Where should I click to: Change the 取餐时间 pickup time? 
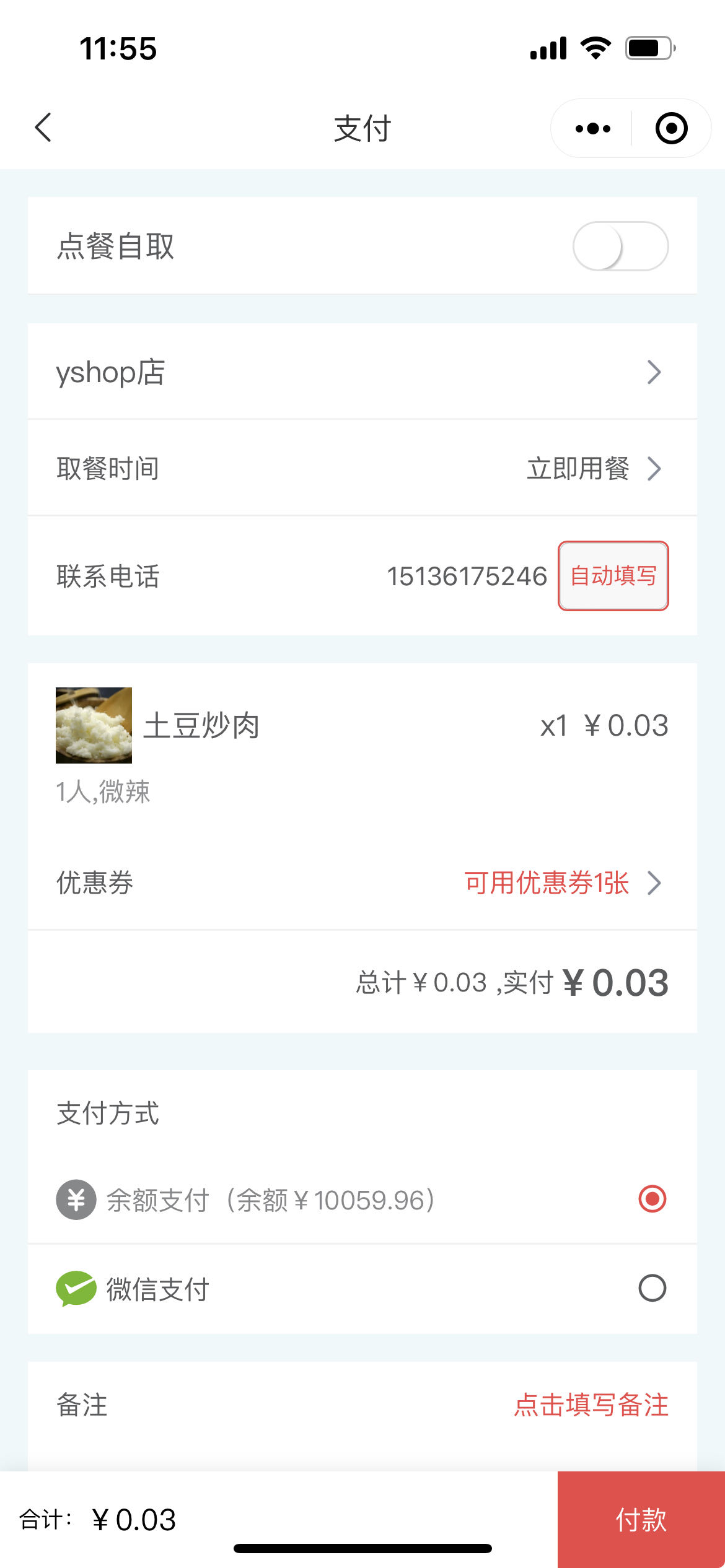point(592,468)
